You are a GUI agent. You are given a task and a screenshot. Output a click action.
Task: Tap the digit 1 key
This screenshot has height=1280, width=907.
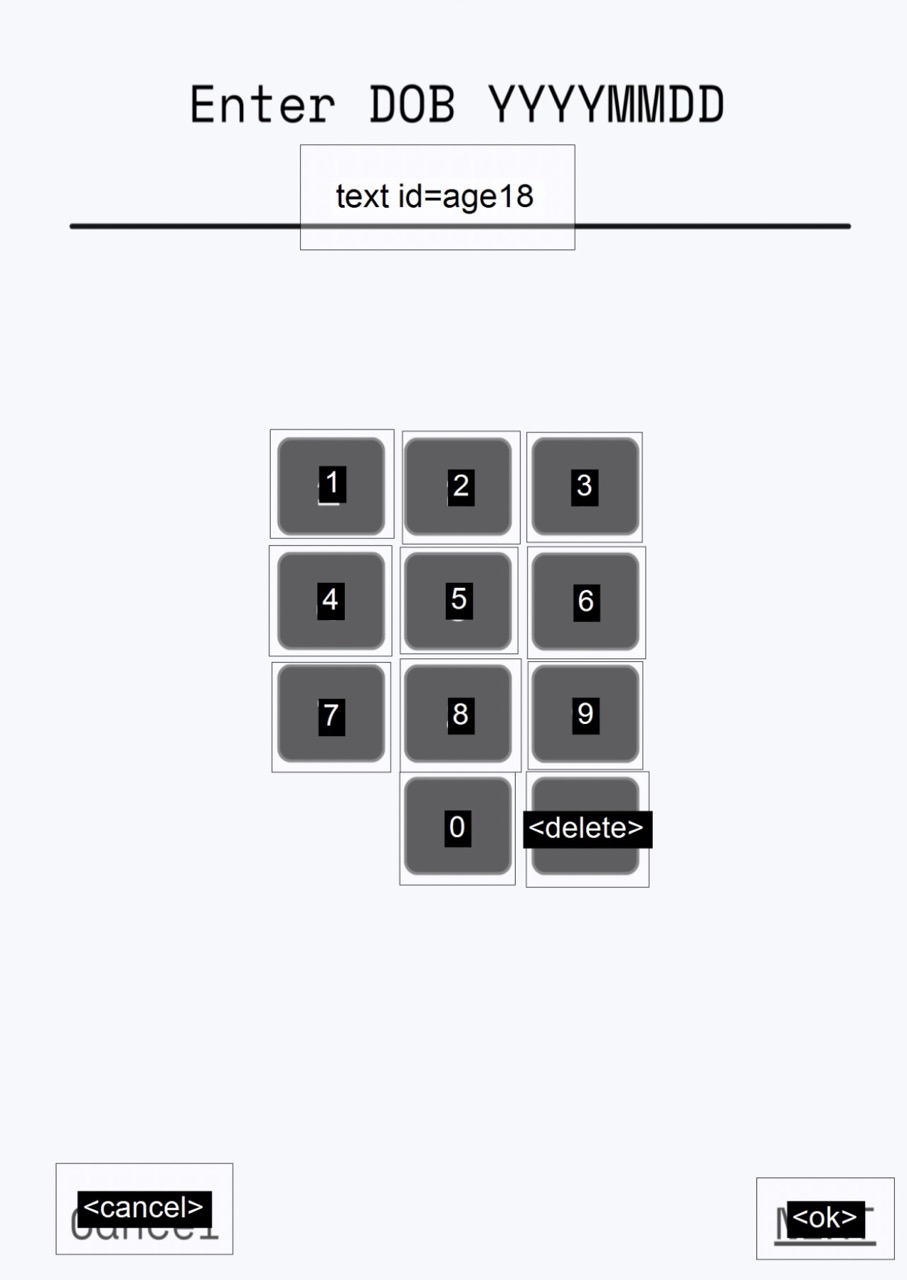[331, 486]
